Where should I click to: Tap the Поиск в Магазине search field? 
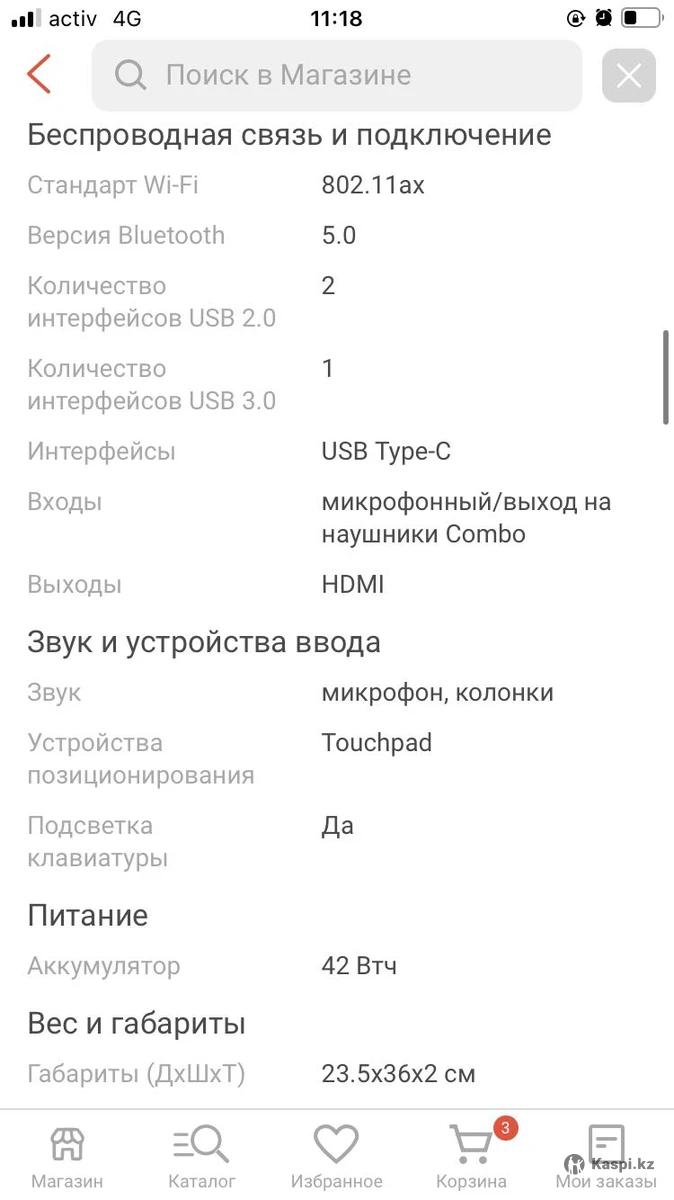337,75
